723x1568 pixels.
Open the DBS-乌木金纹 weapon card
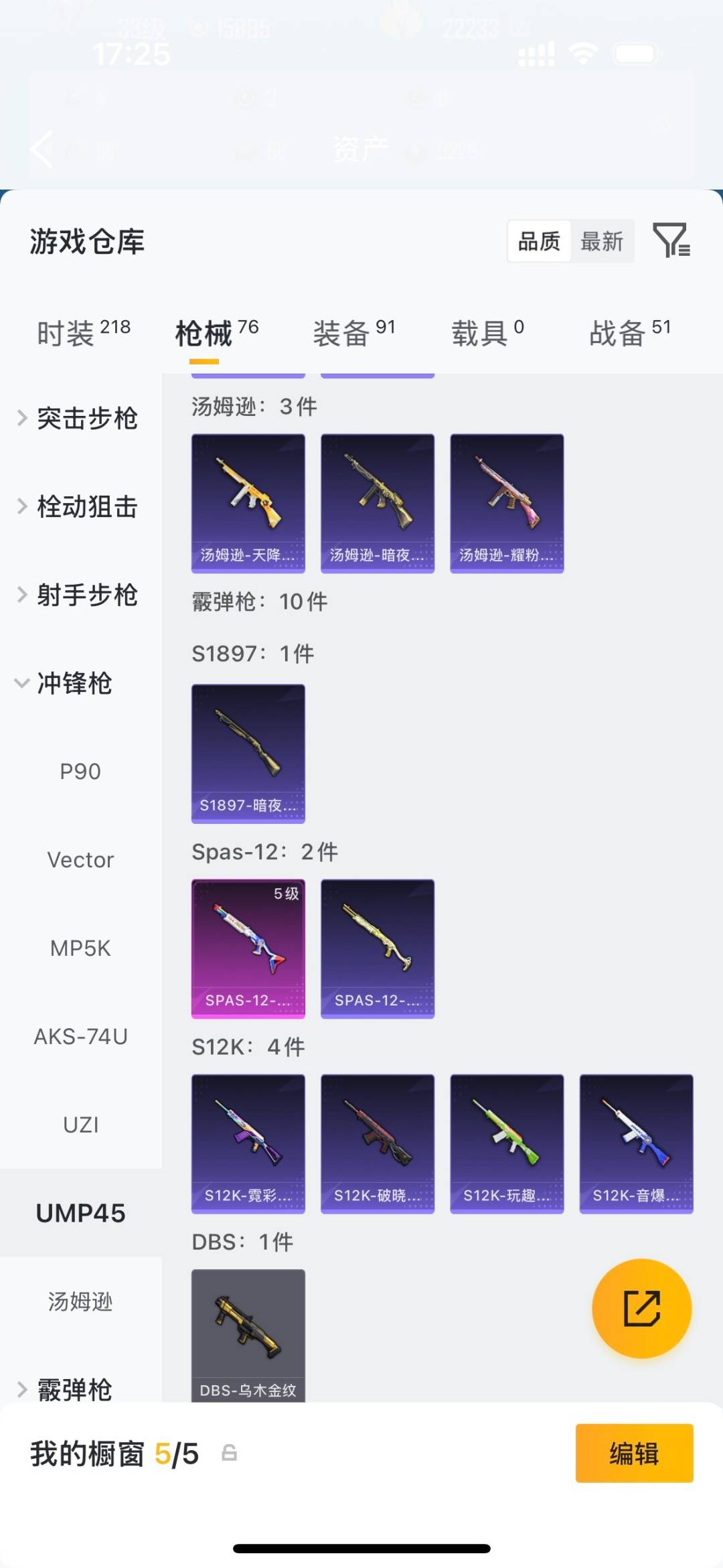(x=248, y=1333)
